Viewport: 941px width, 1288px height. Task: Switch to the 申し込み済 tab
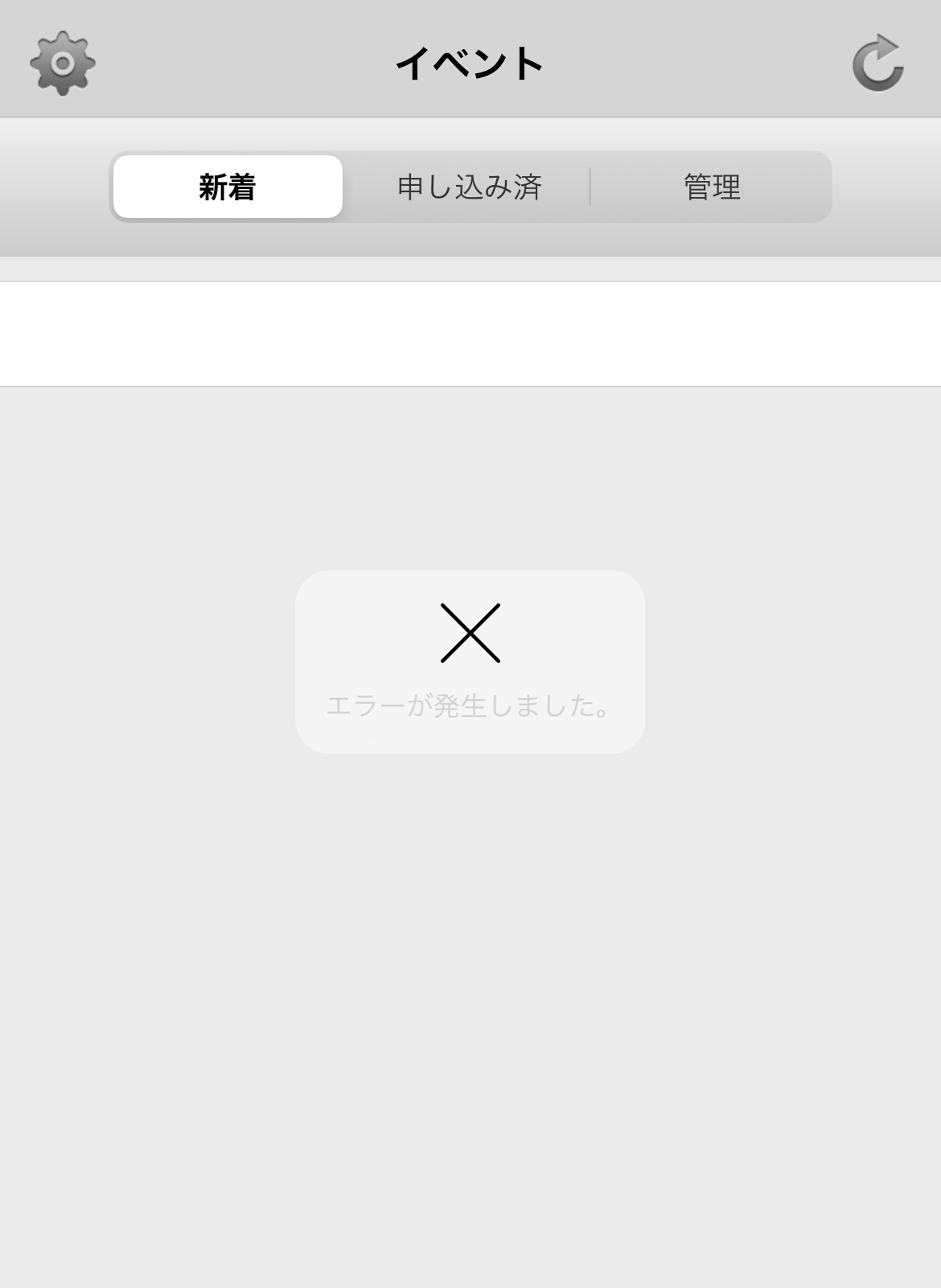469,187
